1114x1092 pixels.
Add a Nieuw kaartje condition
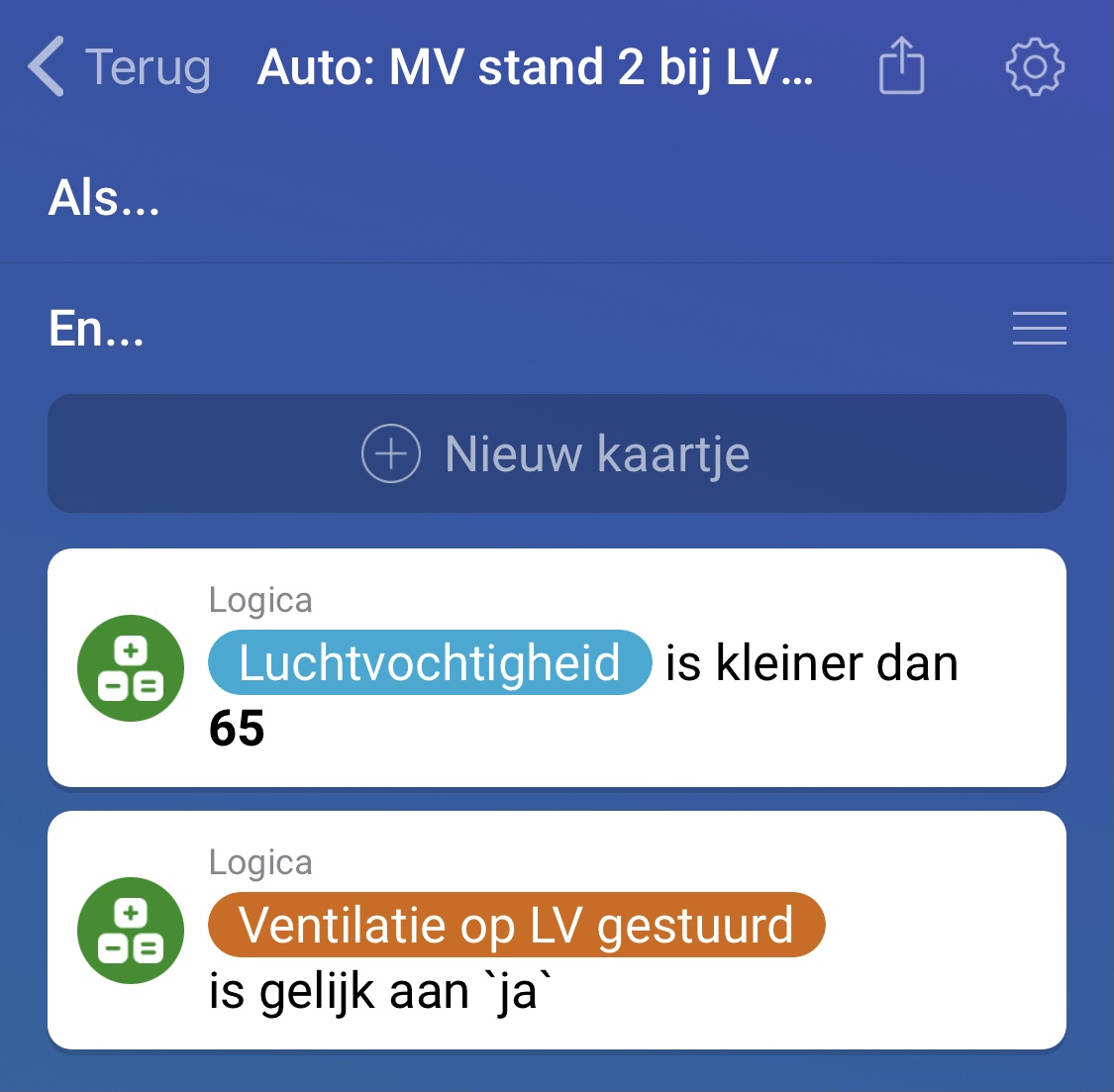point(557,453)
